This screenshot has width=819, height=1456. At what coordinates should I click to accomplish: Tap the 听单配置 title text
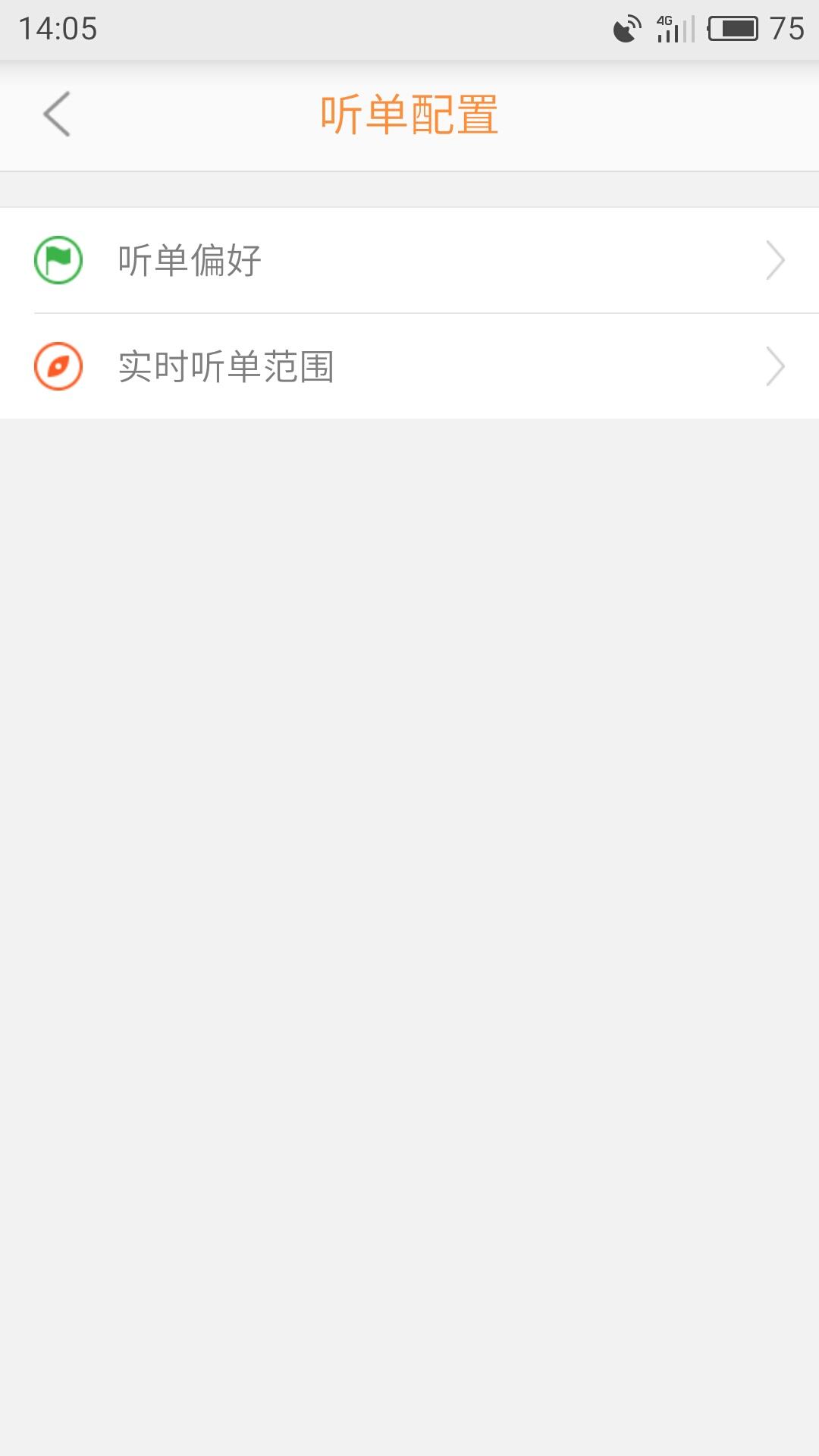pyautogui.click(x=409, y=115)
